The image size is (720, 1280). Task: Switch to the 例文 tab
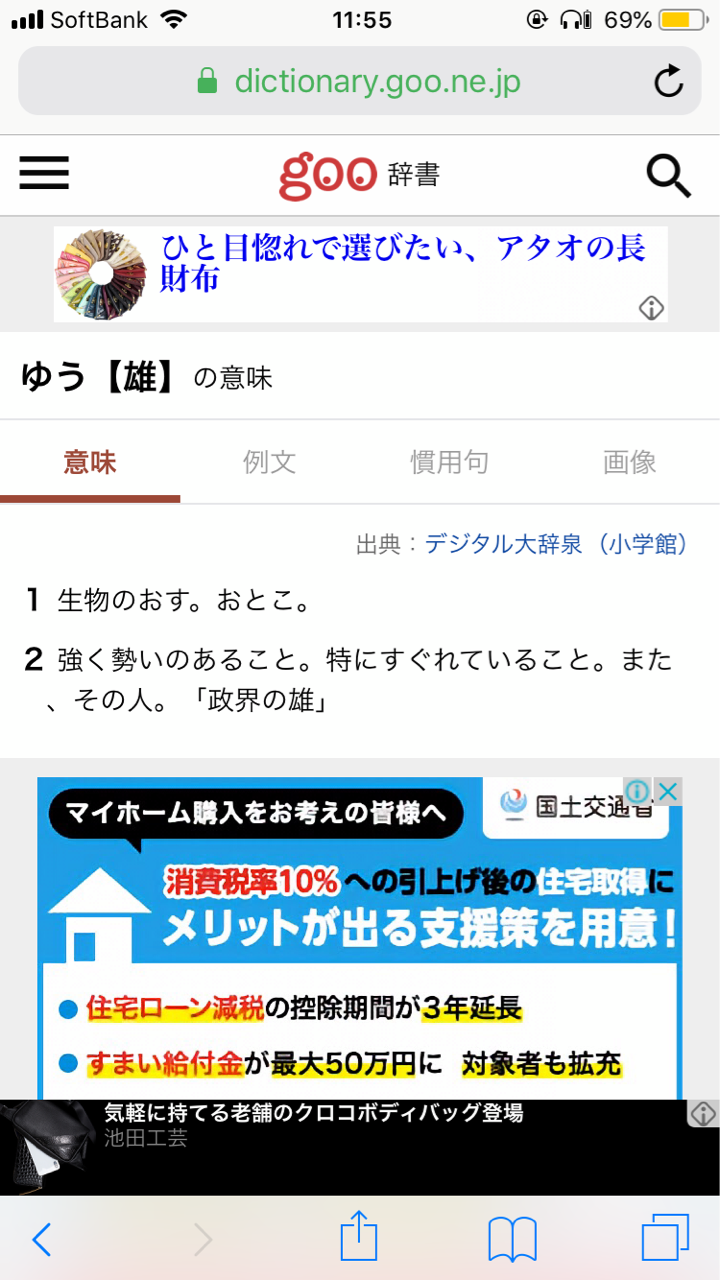pyautogui.click(x=269, y=462)
